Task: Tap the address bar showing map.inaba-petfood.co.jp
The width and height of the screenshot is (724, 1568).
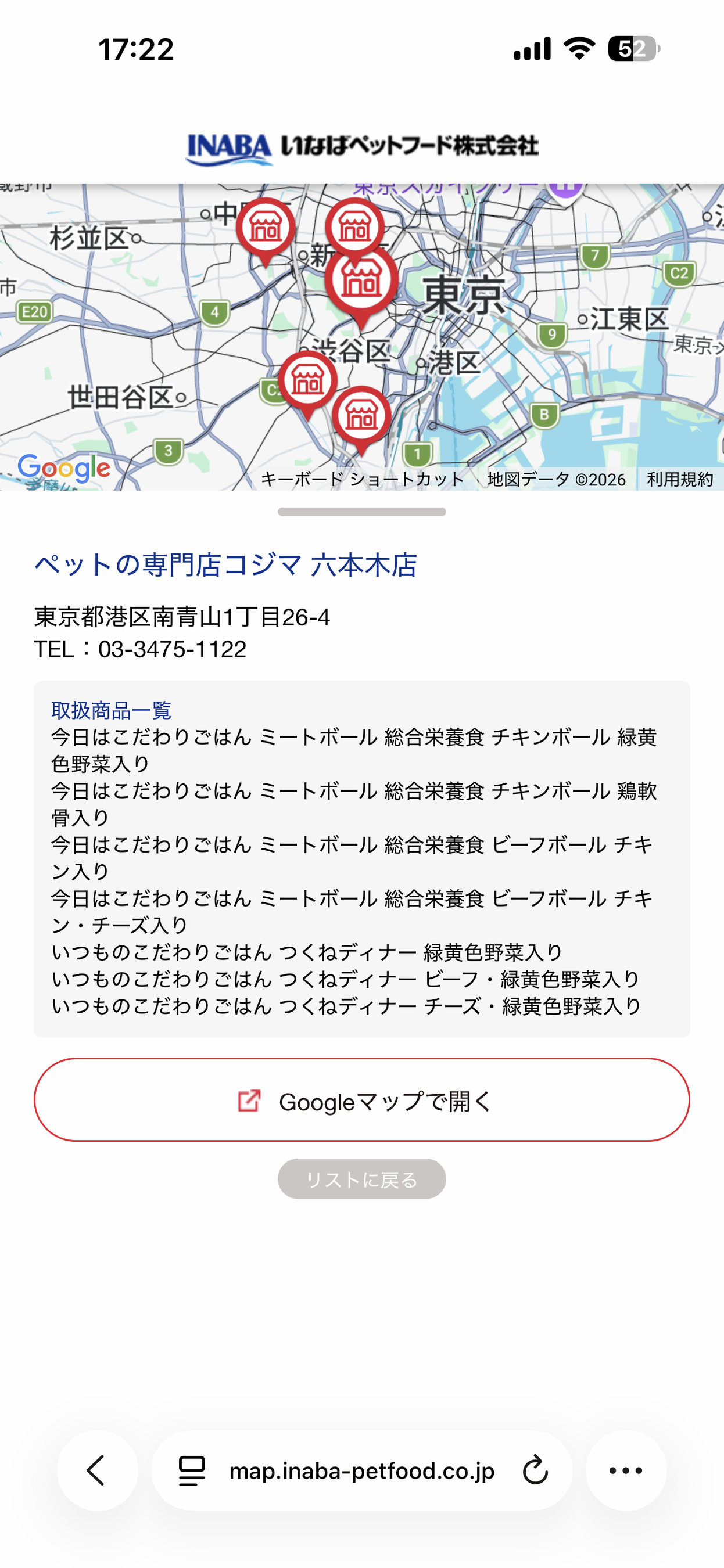Action: [361, 1470]
